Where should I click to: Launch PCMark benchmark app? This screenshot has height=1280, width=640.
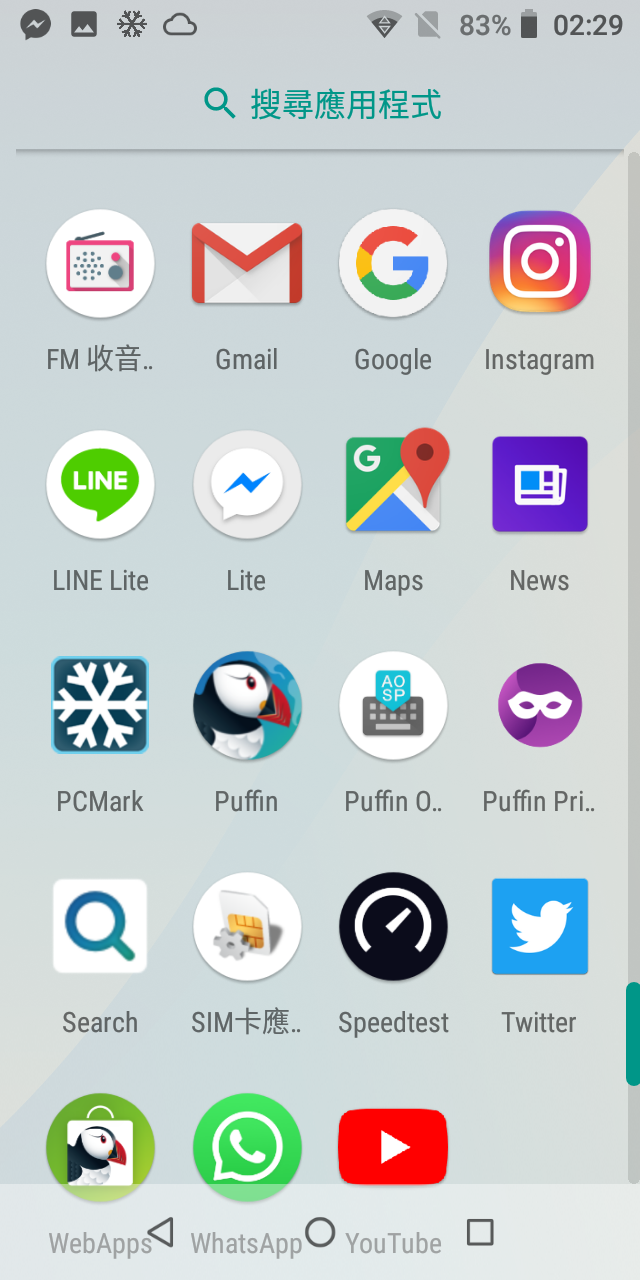100,705
